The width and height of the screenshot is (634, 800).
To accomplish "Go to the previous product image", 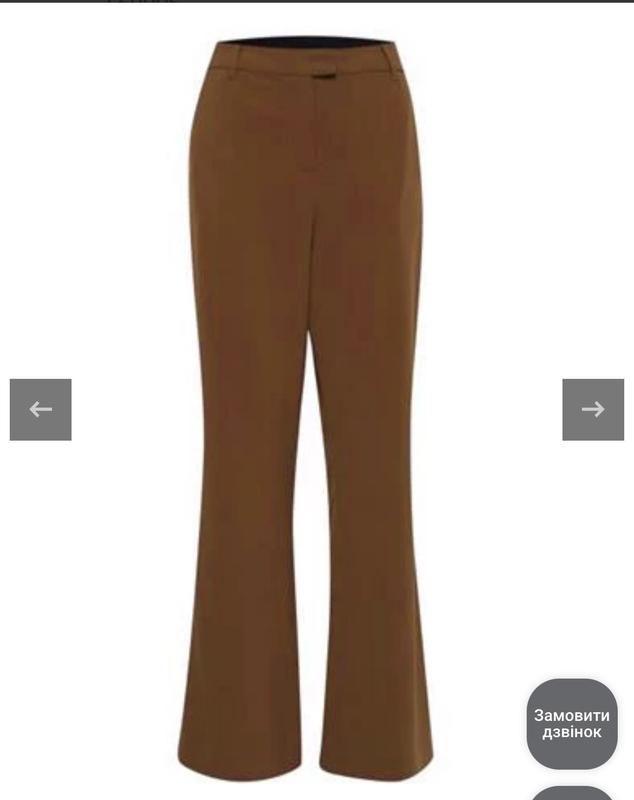I will [x=41, y=409].
